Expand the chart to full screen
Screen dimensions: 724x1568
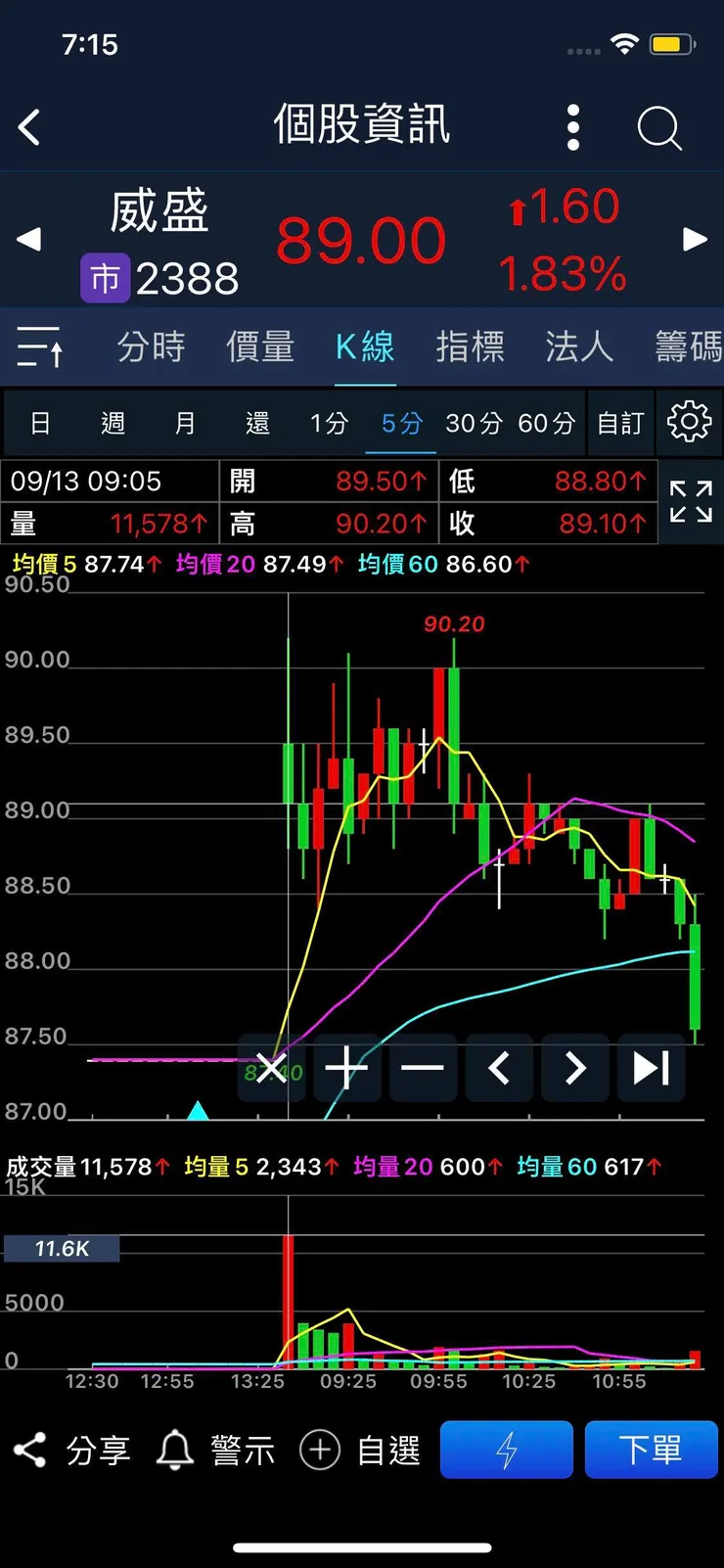pos(691,501)
